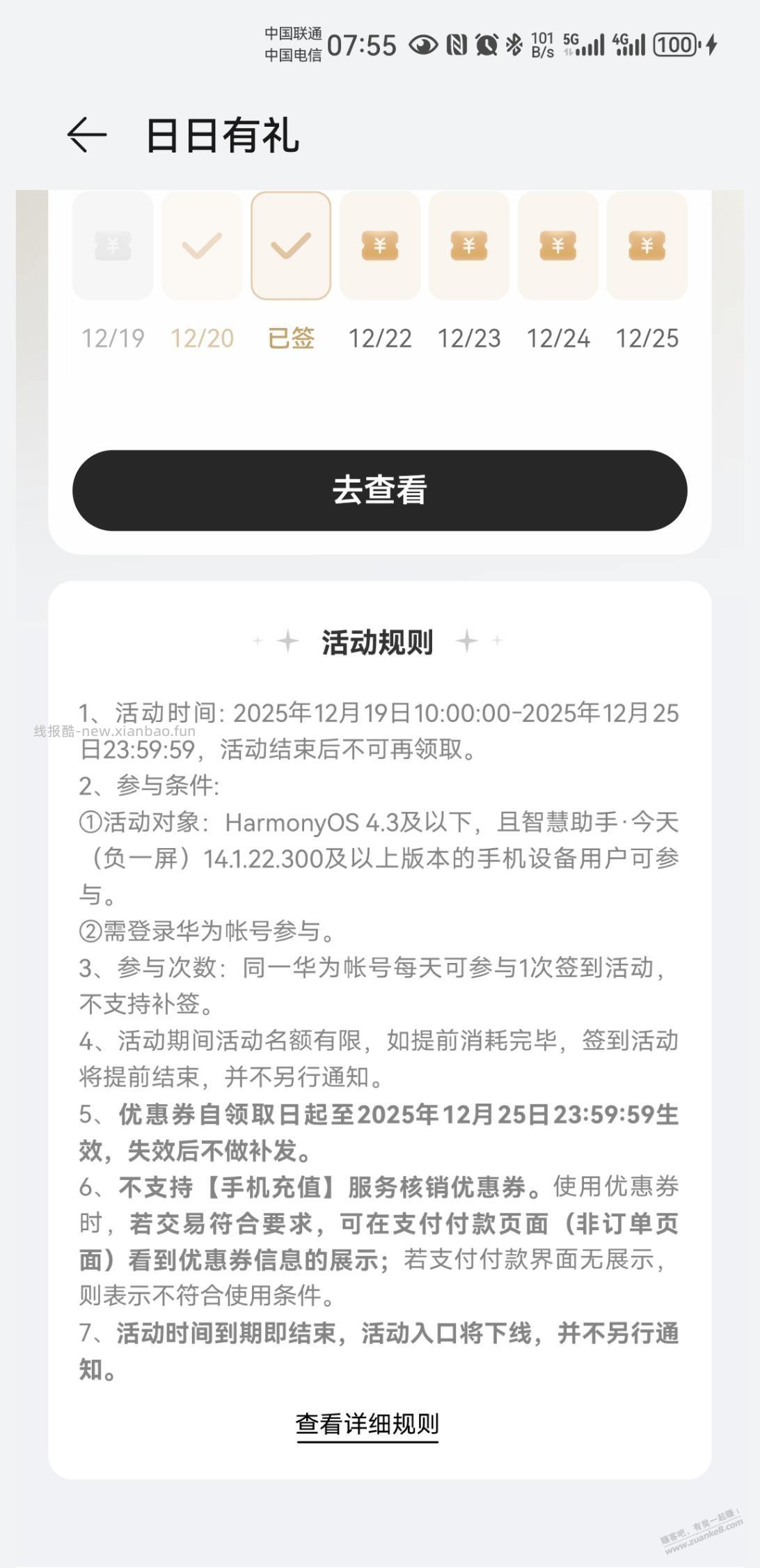
Task: Tap the battery indicator showing 100
Action: tap(674, 45)
